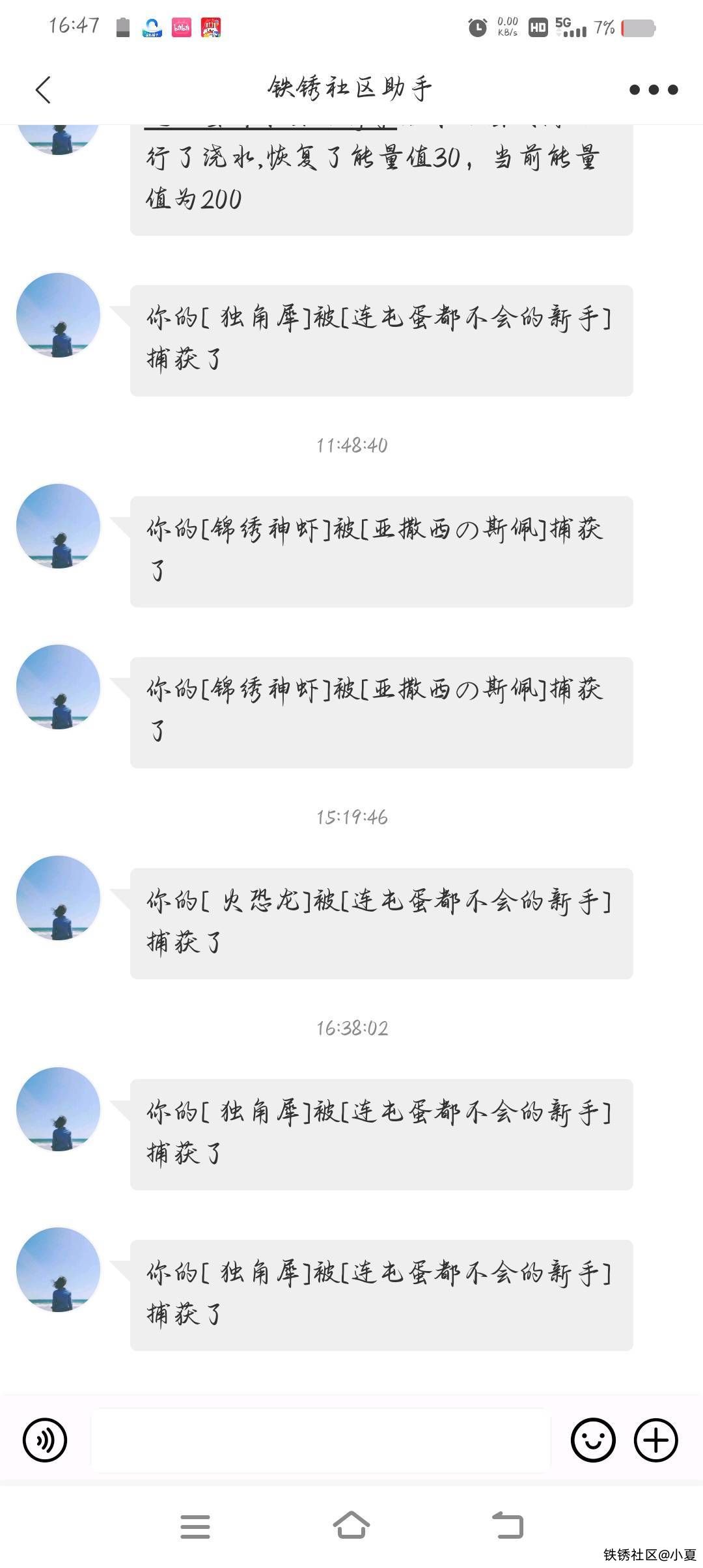Open the three-dot overflow menu

coord(654,90)
